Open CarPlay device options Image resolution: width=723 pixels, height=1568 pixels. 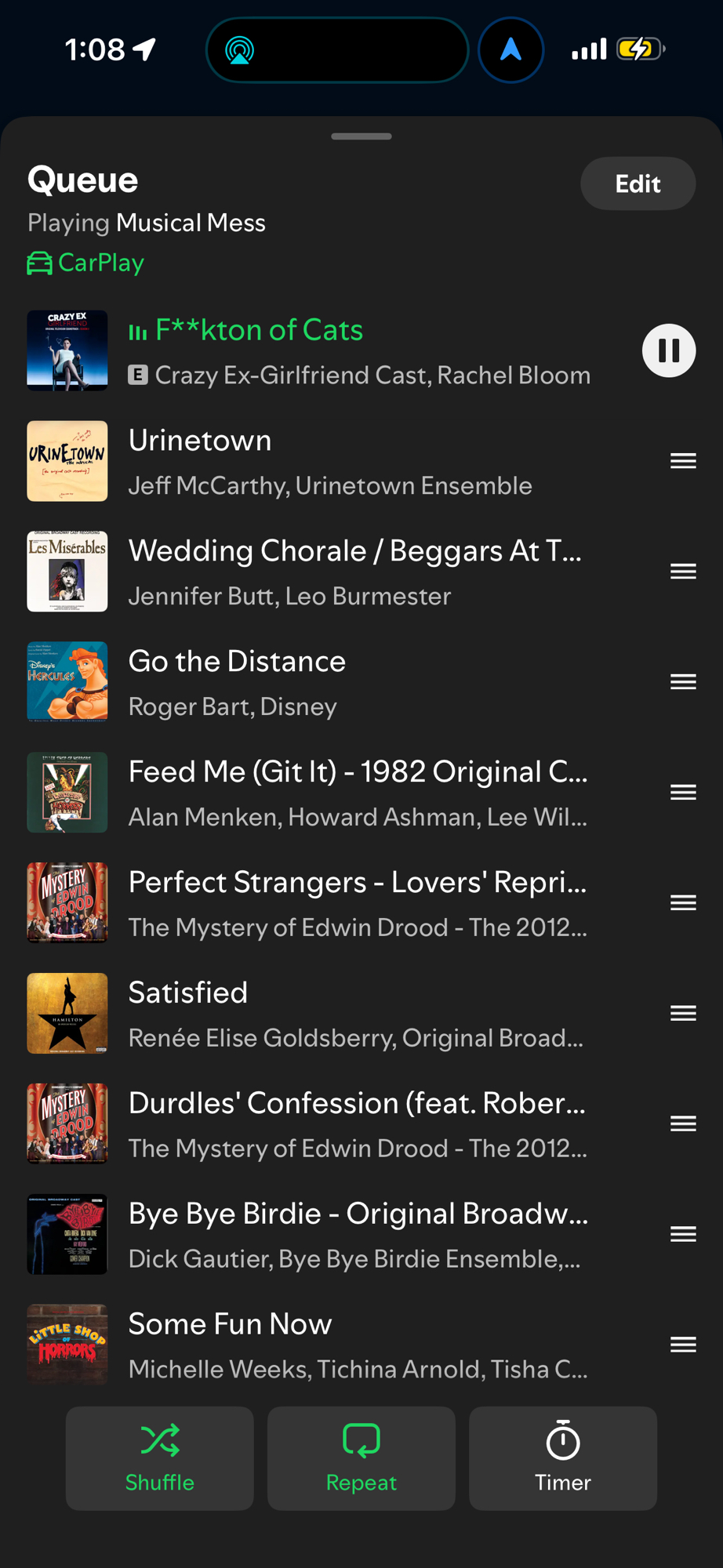coord(86,263)
